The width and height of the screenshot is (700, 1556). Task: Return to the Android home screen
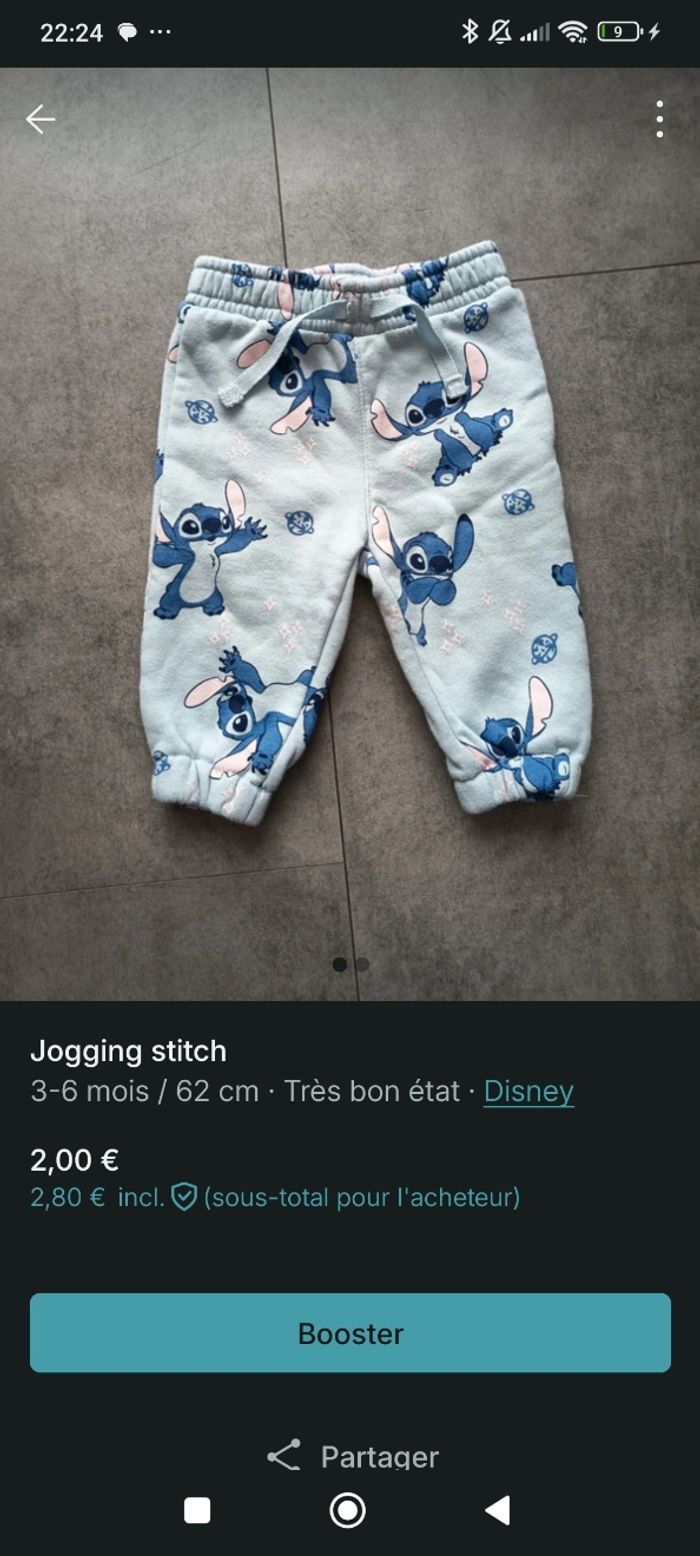tap(348, 1510)
